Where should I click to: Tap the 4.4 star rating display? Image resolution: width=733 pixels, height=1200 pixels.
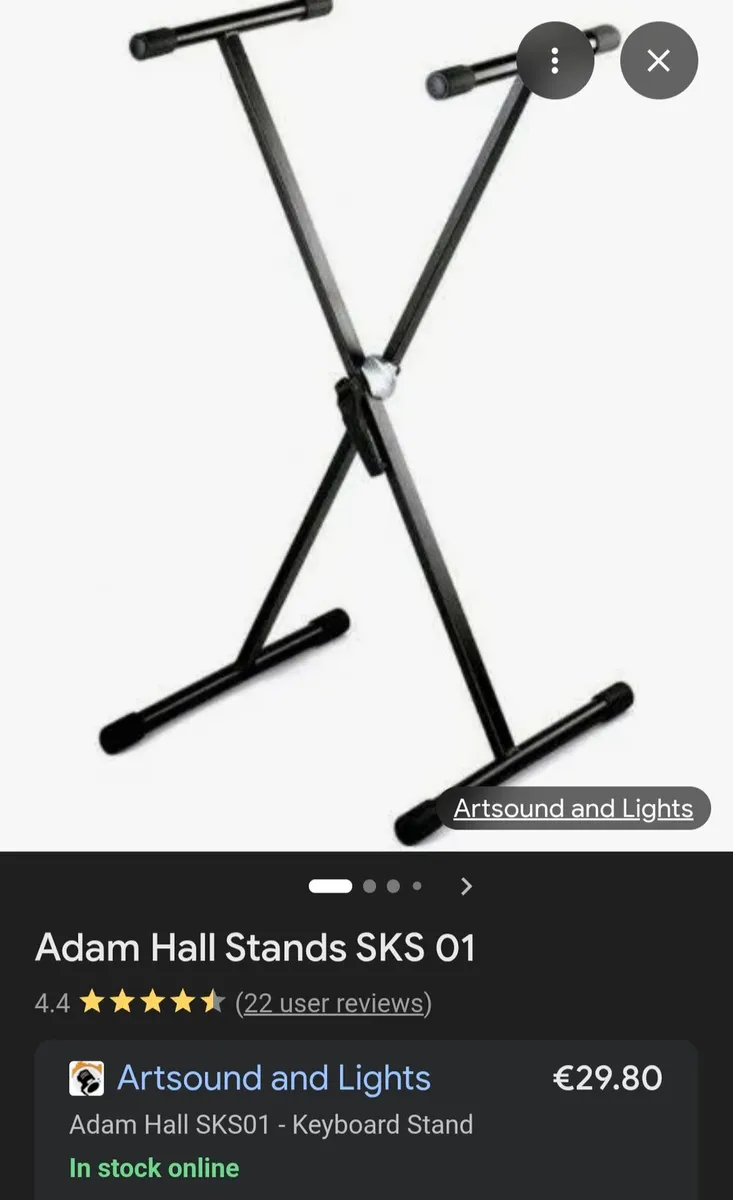(51, 1003)
